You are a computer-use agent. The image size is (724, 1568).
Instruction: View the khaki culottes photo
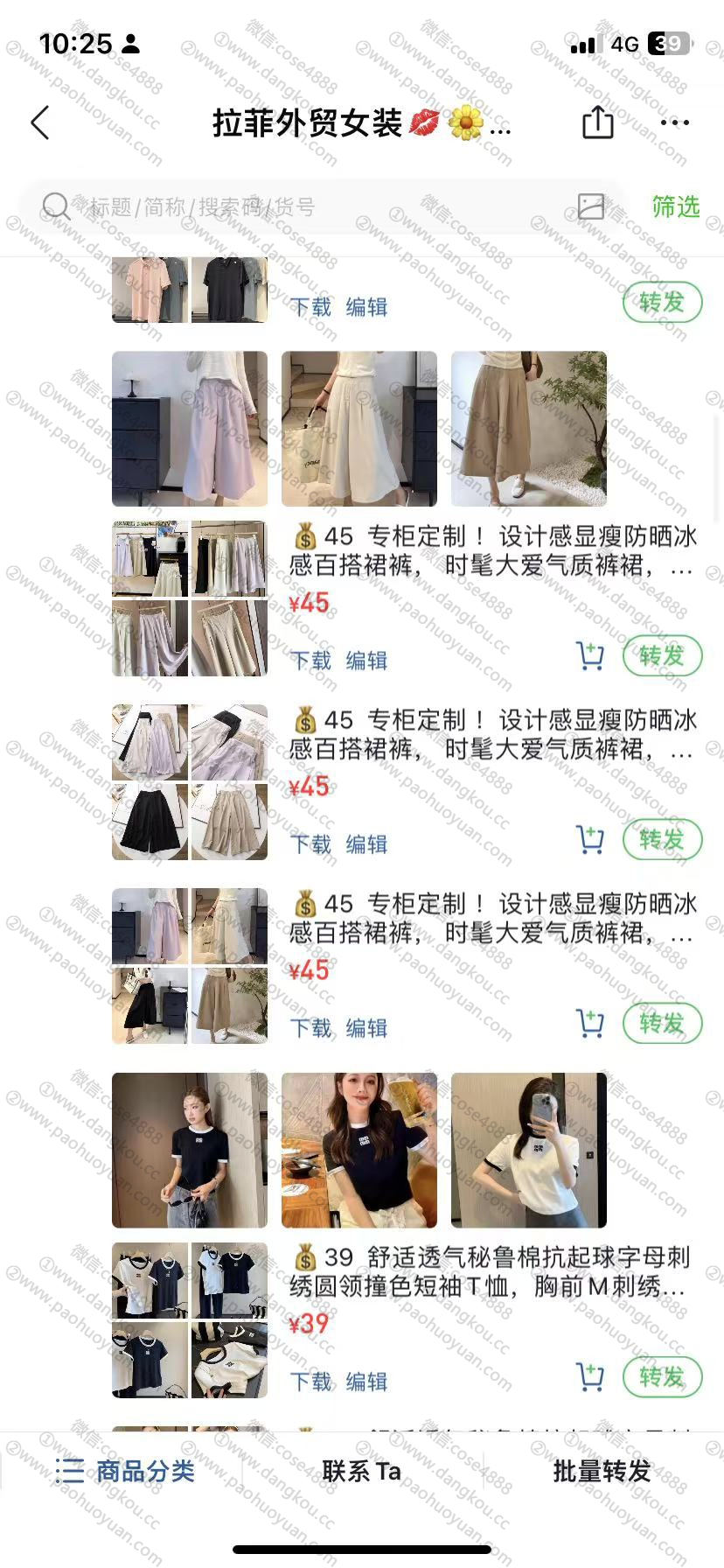(528, 429)
